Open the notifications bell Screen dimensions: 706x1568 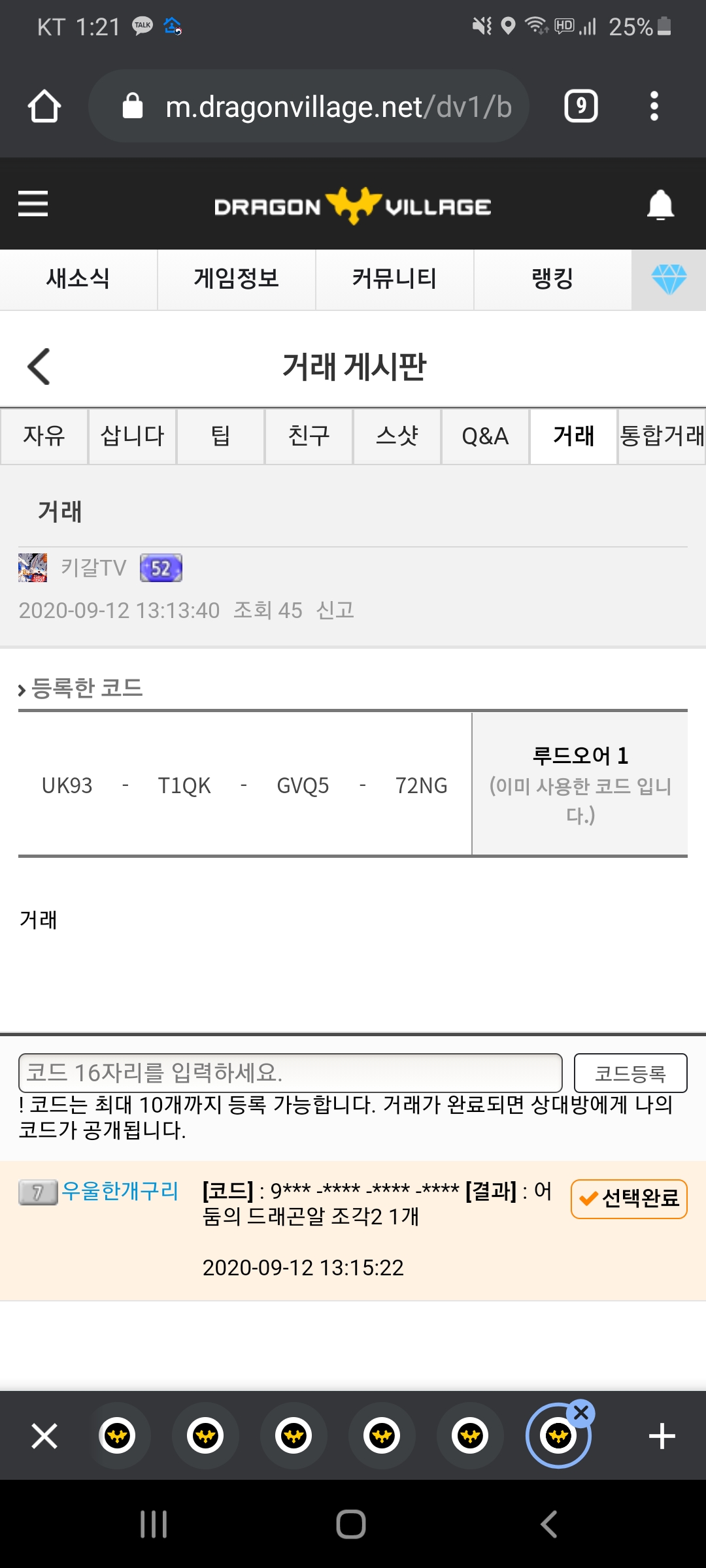[660, 205]
